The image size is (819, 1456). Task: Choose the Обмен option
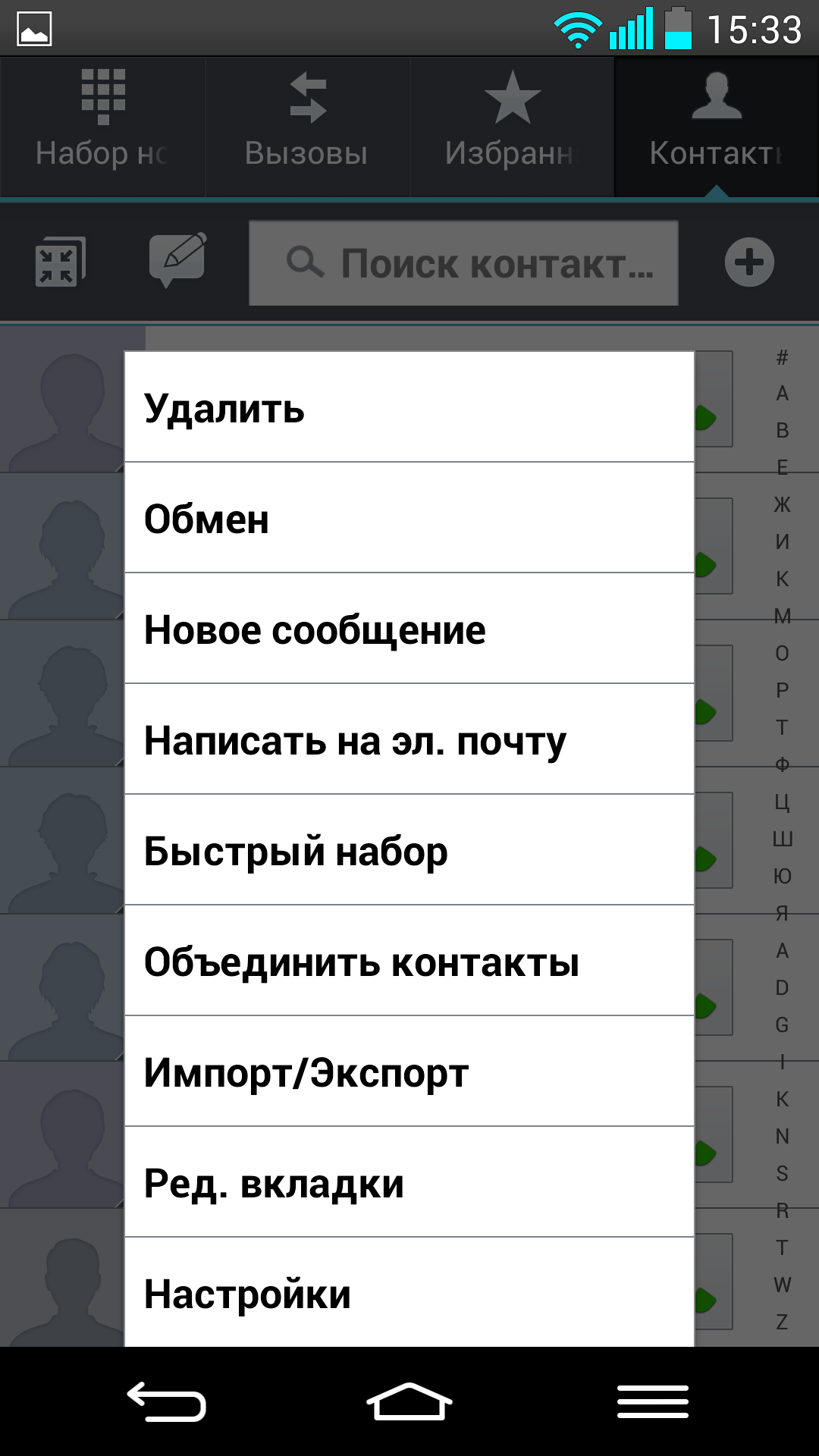pyautogui.click(x=409, y=518)
